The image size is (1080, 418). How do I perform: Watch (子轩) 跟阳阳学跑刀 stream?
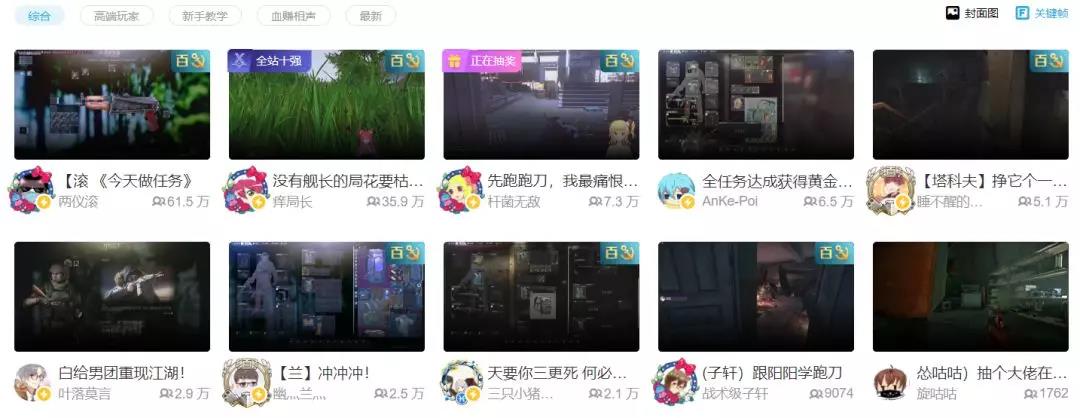point(755,296)
